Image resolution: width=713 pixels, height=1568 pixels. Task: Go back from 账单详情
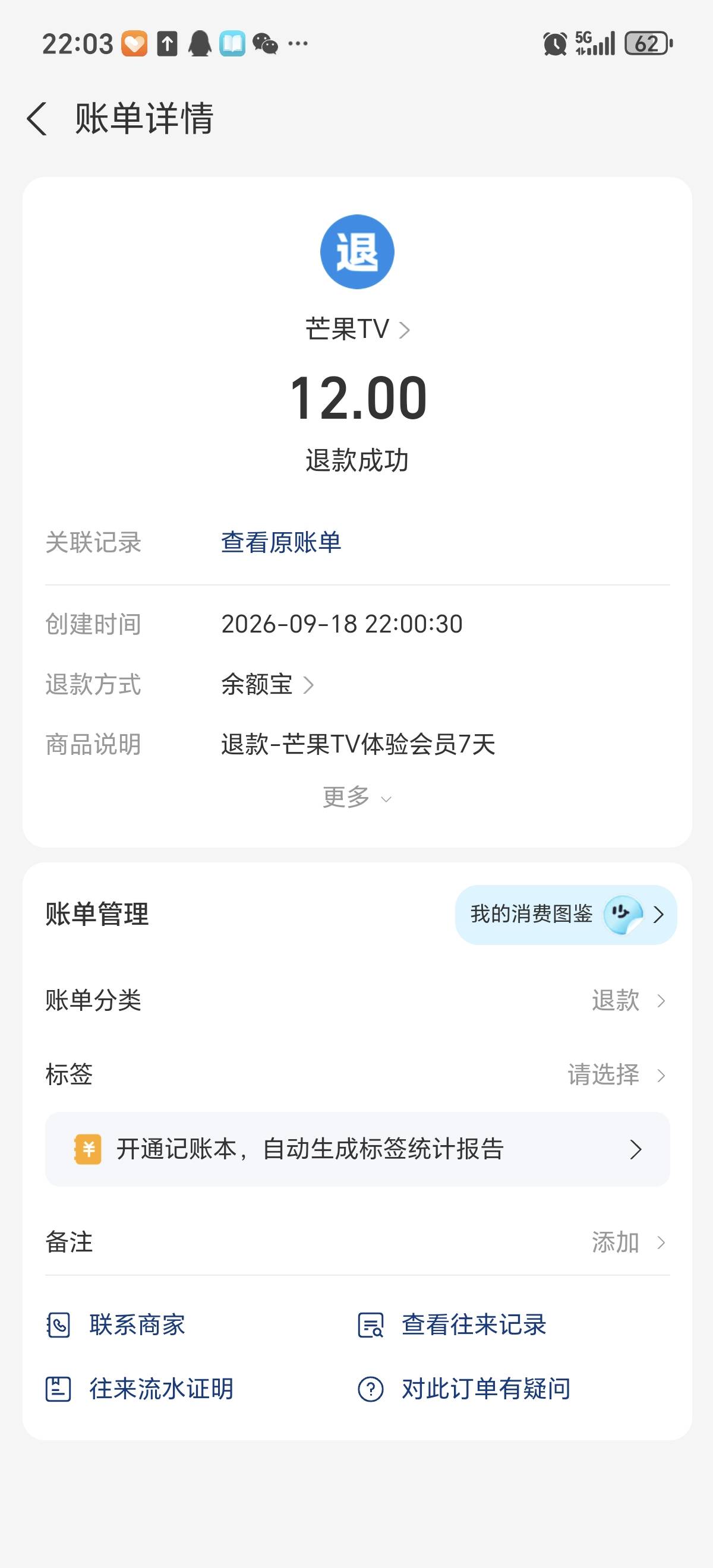pyautogui.click(x=37, y=118)
